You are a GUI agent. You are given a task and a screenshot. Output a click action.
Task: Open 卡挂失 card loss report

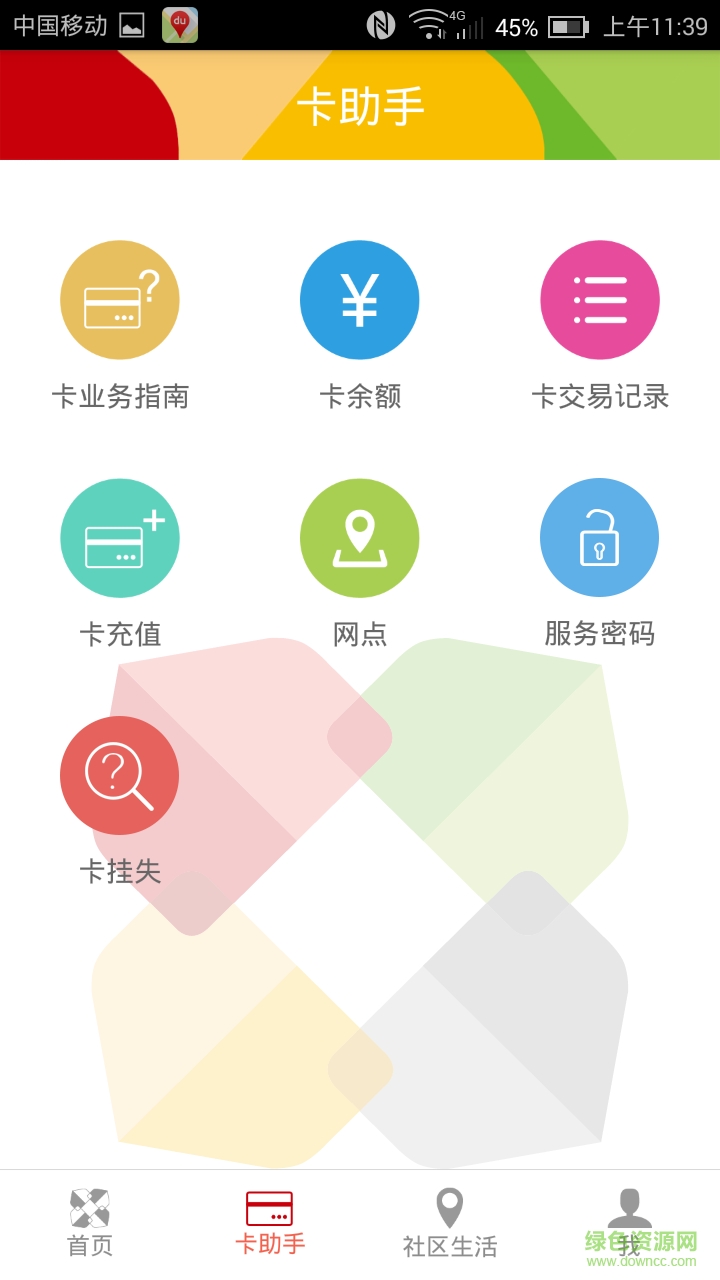(x=120, y=775)
